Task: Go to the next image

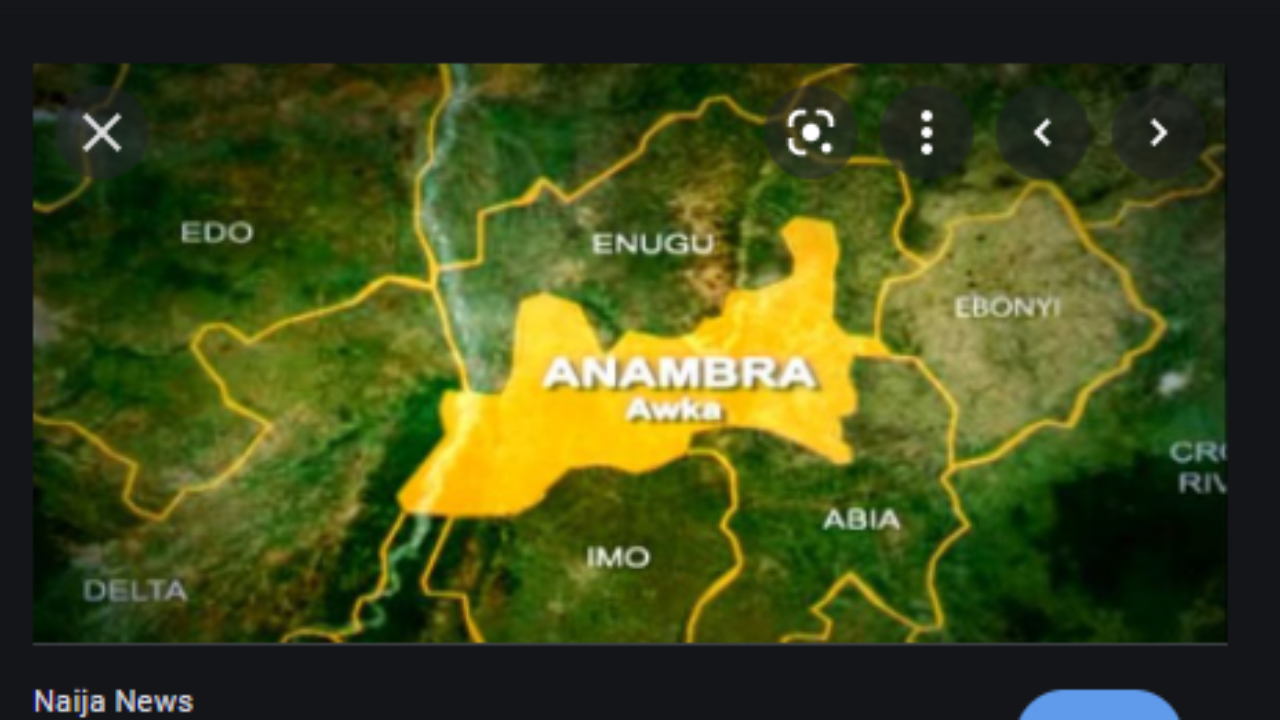Action: coord(1158,132)
